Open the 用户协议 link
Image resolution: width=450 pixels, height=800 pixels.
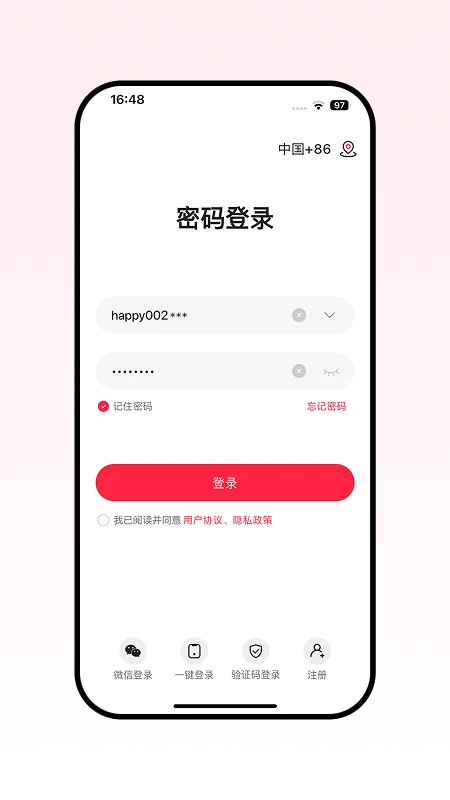[x=203, y=520]
